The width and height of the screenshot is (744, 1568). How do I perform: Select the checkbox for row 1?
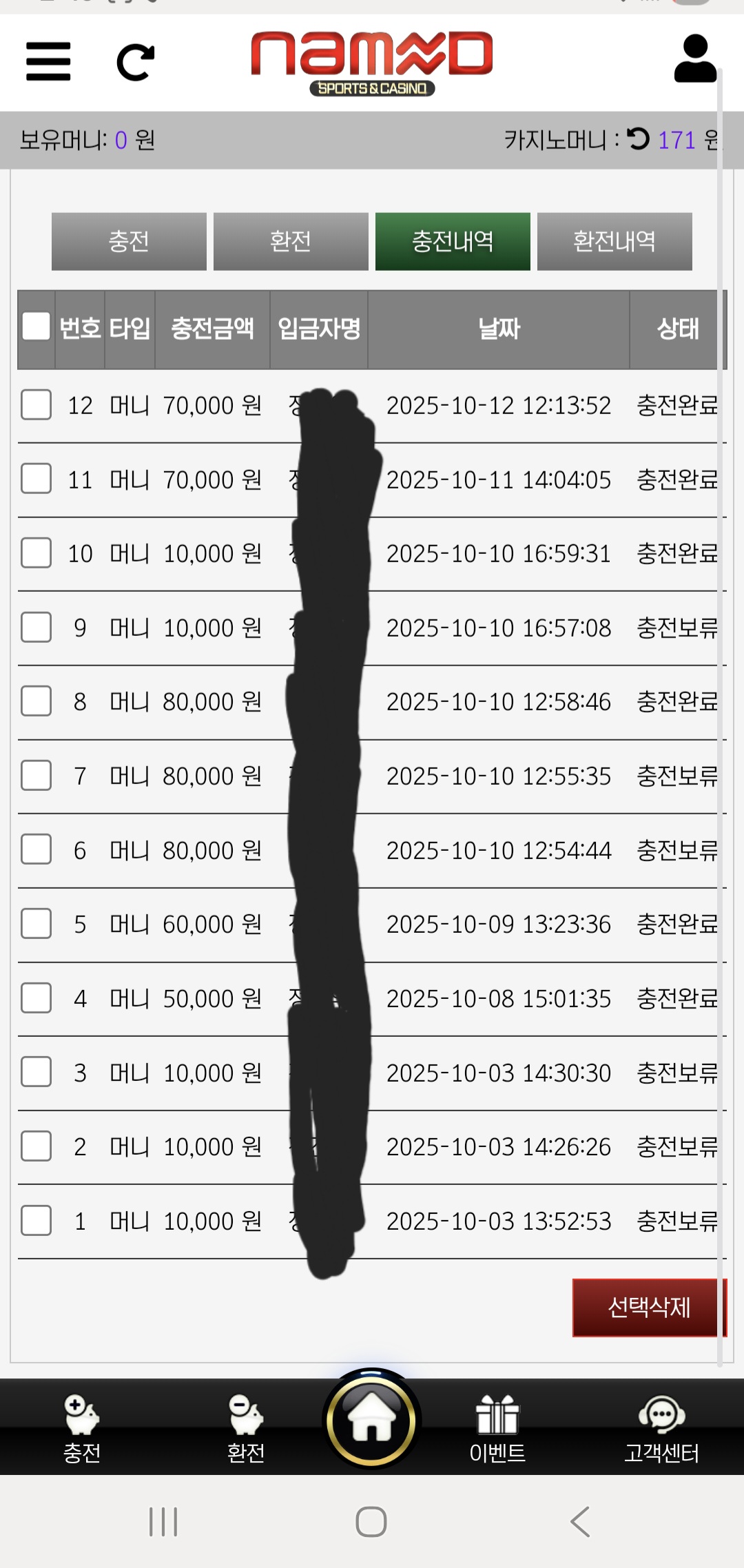click(x=36, y=1220)
